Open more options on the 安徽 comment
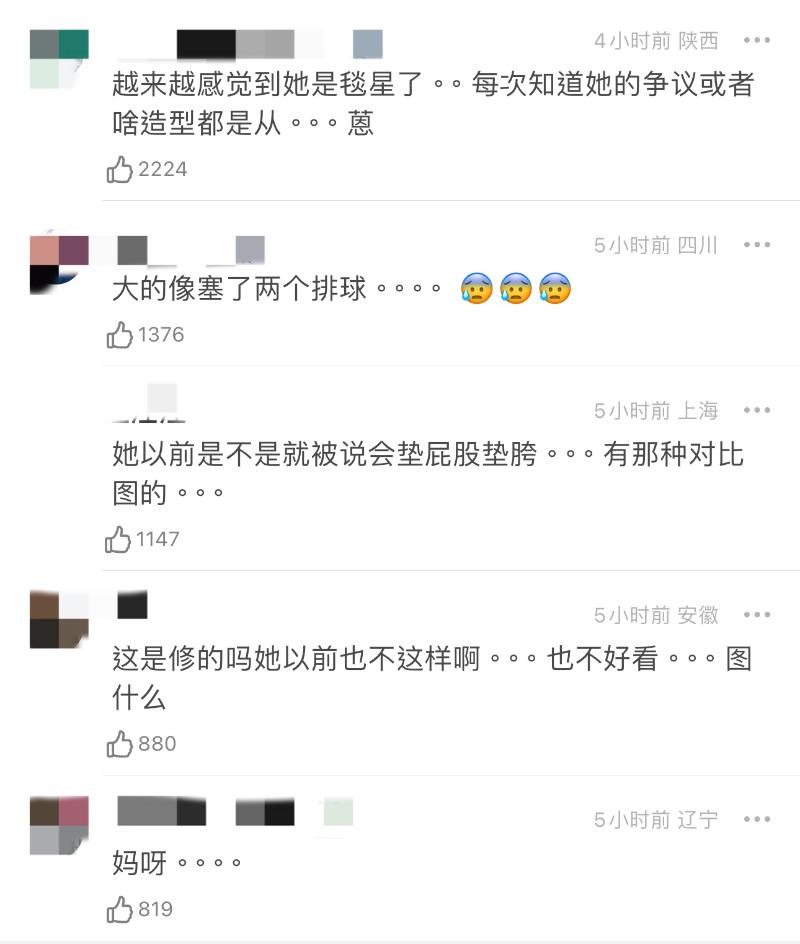This screenshot has height=944, width=800. [x=757, y=615]
